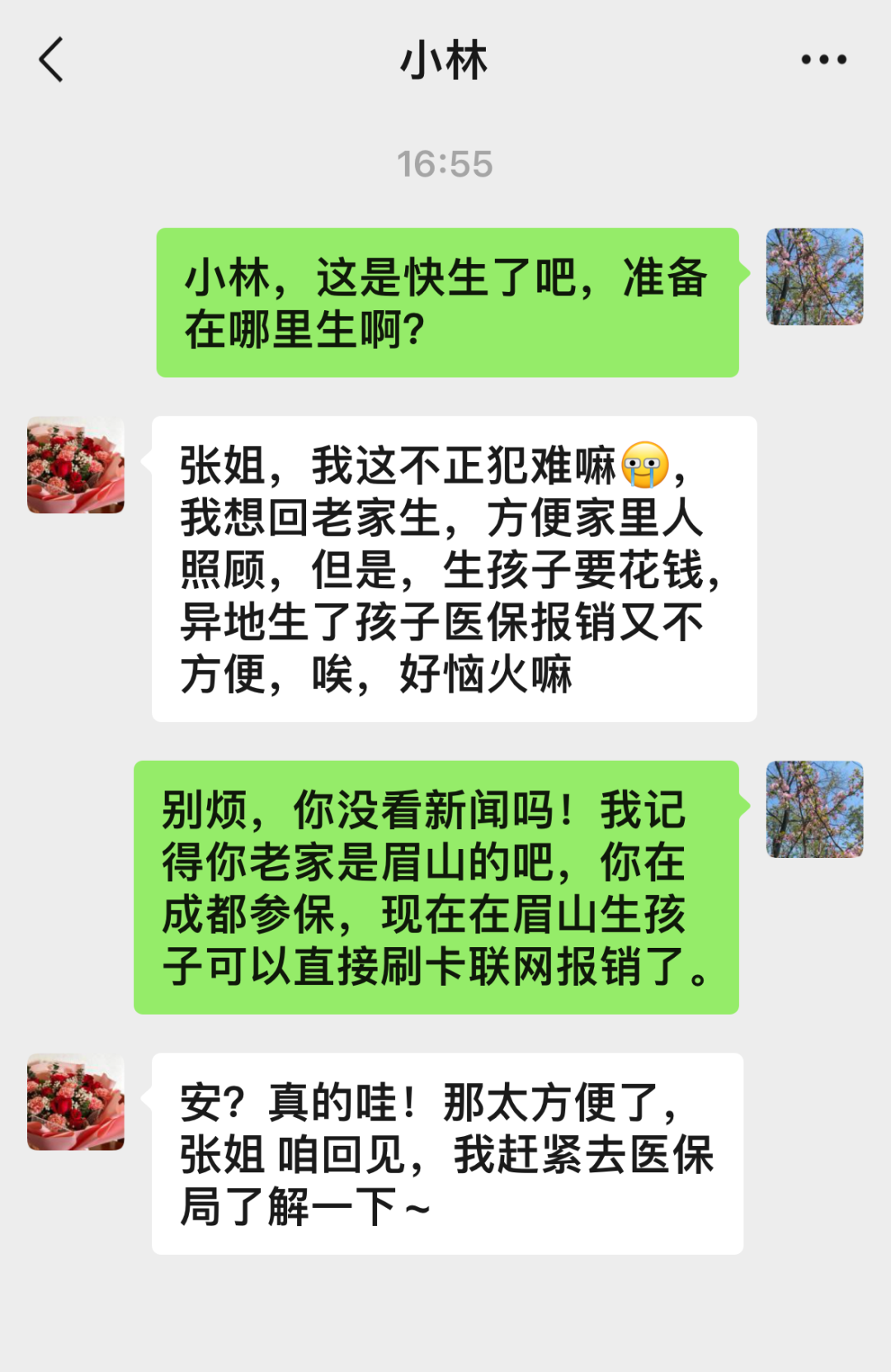Tap my avatar beside the 准备在哪里生啊 message
Screen dimensions: 891x1372
click(814, 277)
